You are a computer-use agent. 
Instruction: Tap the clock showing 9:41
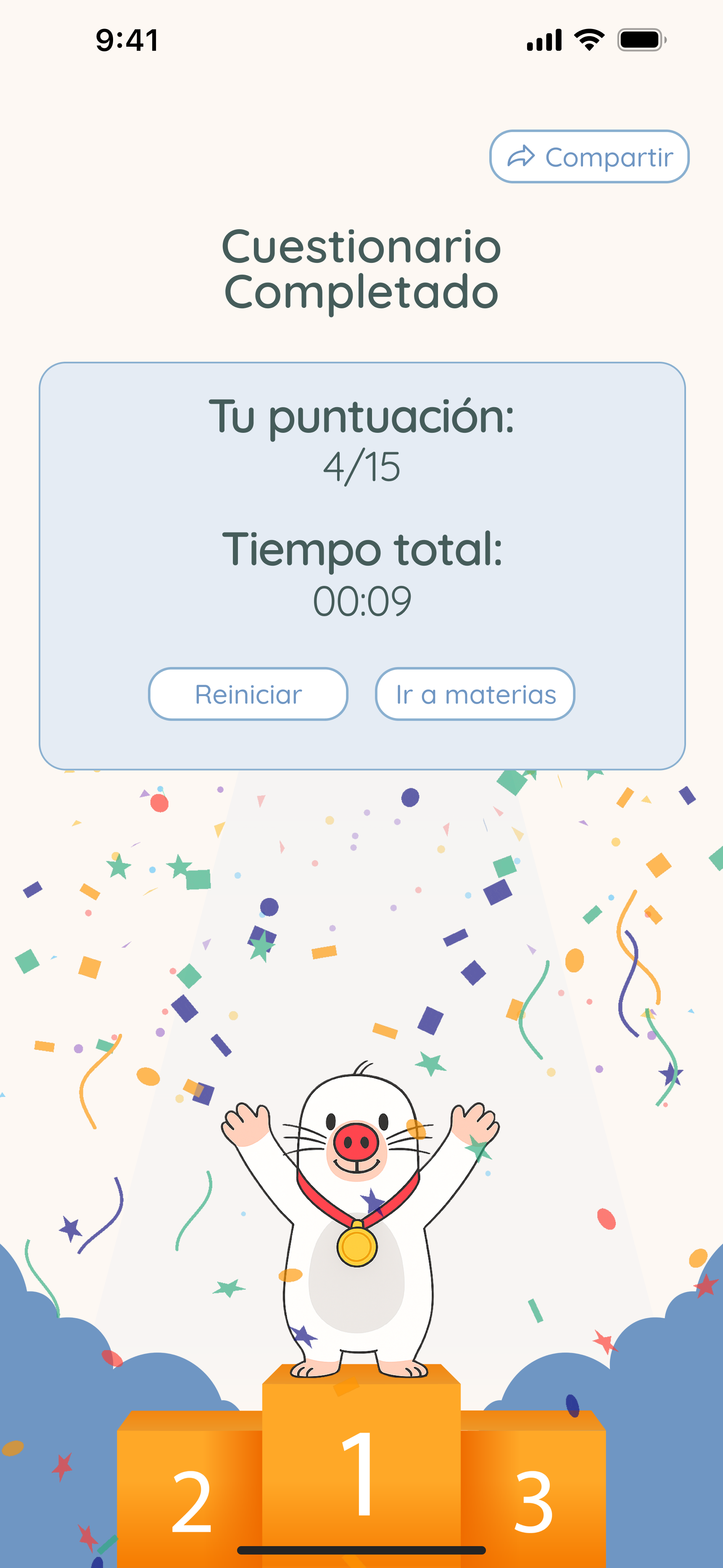point(127,39)
